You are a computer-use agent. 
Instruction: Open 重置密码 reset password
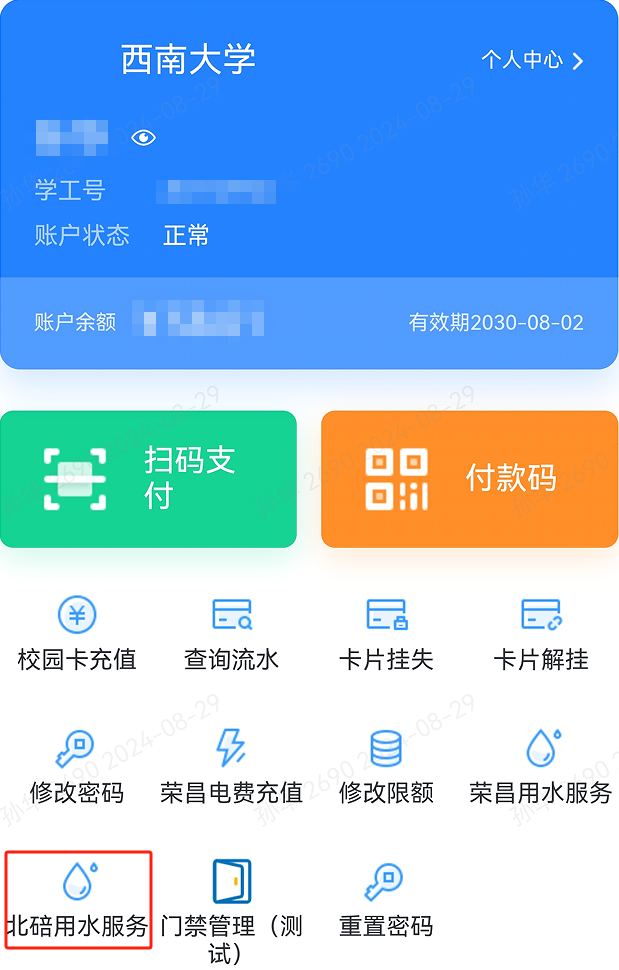386,900
